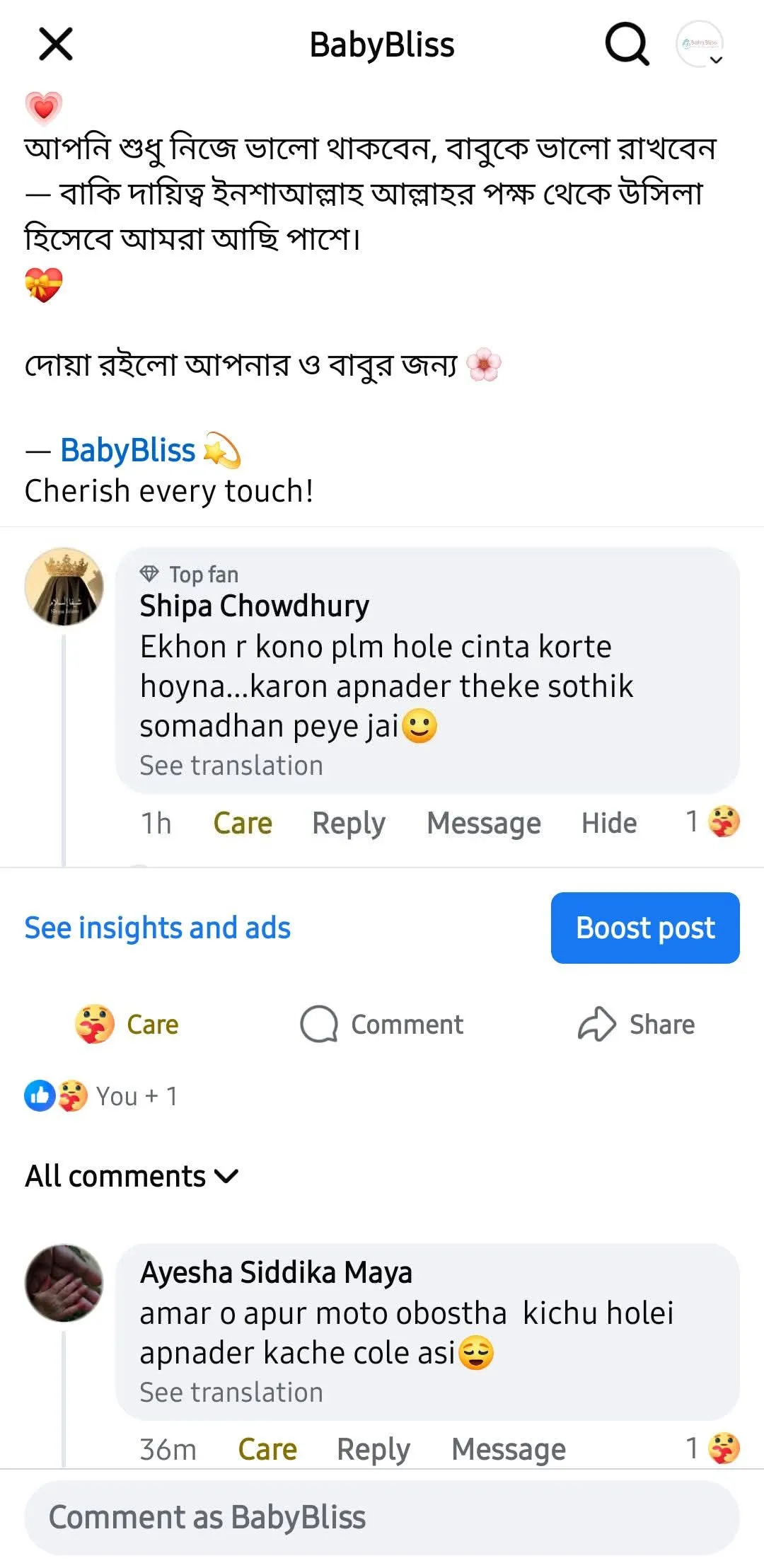764x1568 pixels.
Task: Close the BabyBliss post view
Action: click(56, 45)
